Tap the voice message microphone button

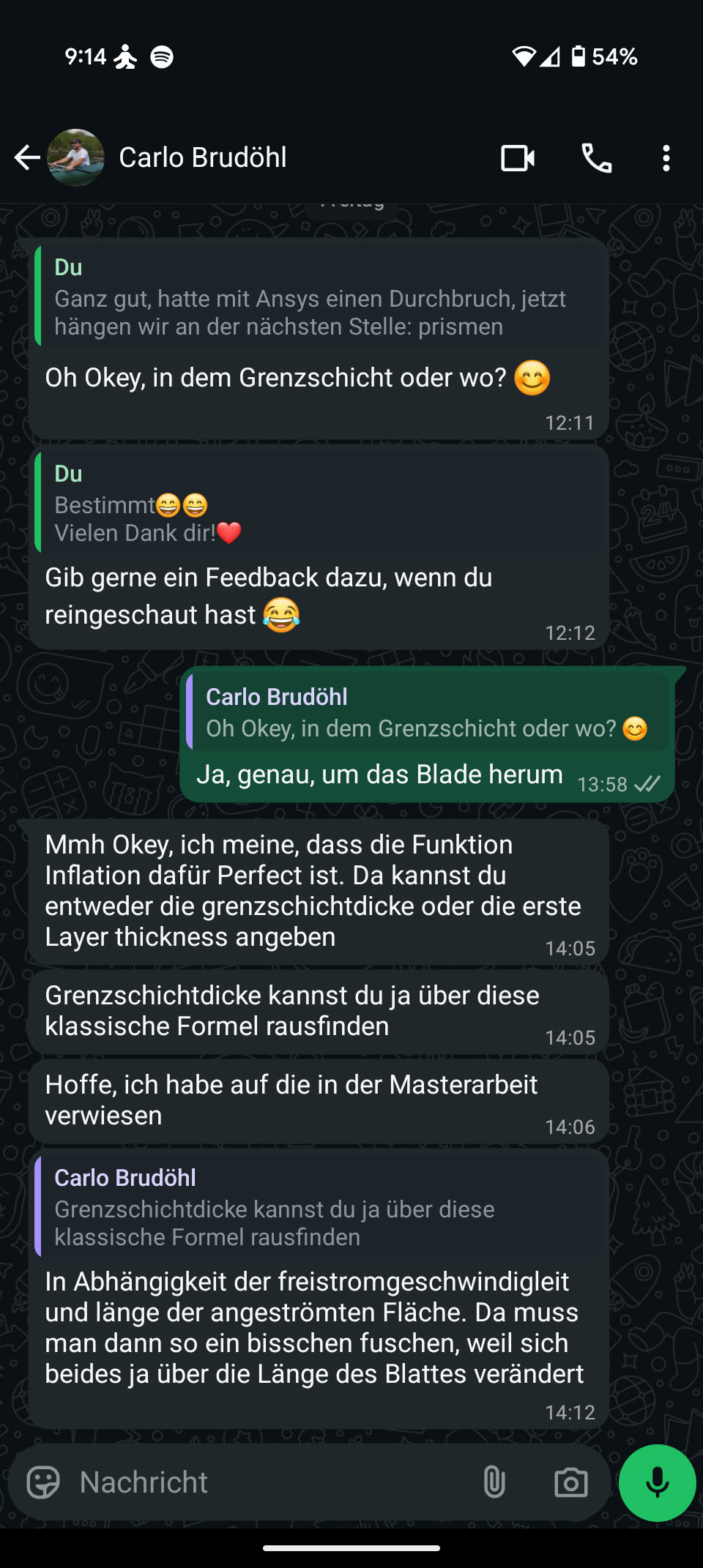[657, 1482]
